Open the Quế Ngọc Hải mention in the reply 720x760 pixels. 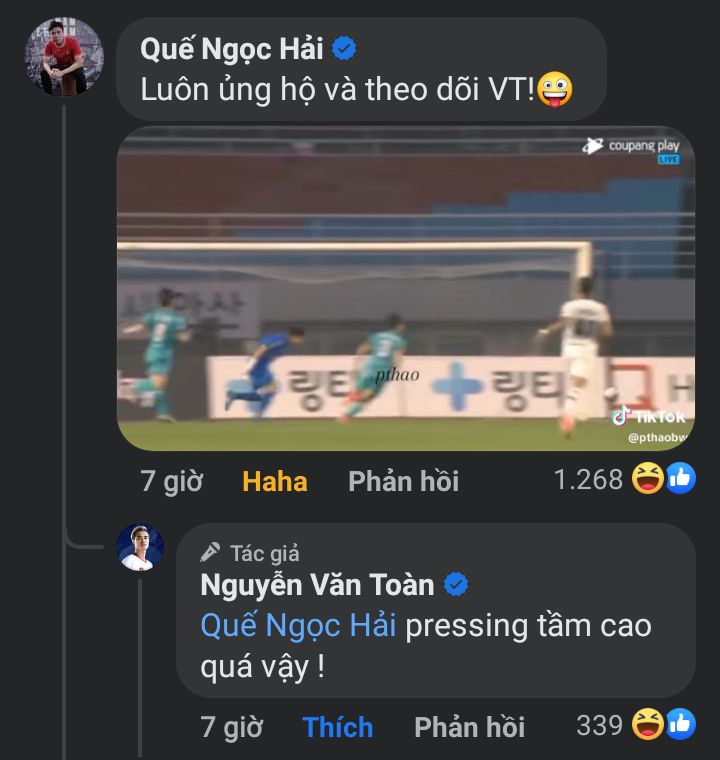298,626
